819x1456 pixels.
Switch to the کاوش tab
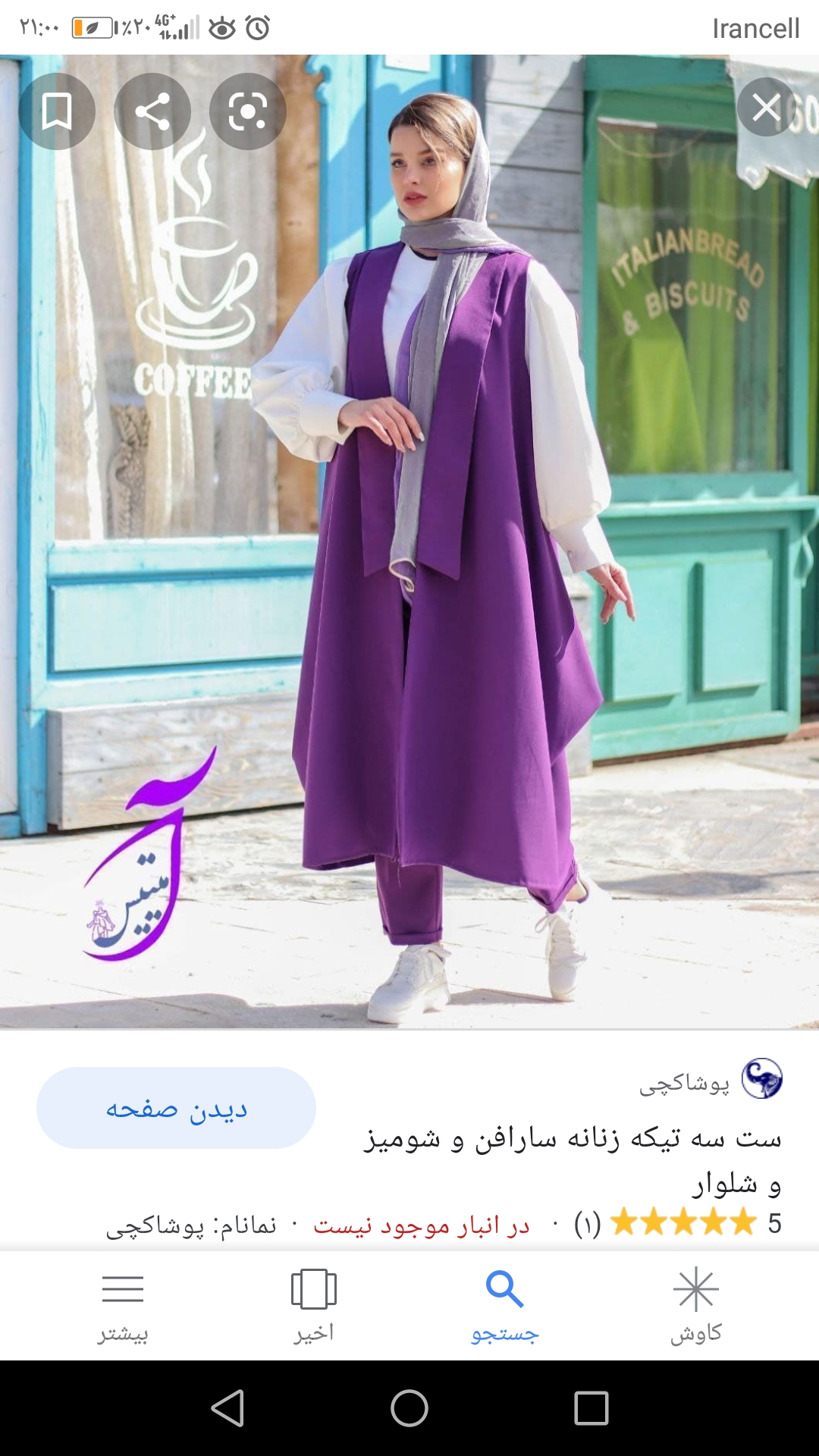tap(695, 1305)
